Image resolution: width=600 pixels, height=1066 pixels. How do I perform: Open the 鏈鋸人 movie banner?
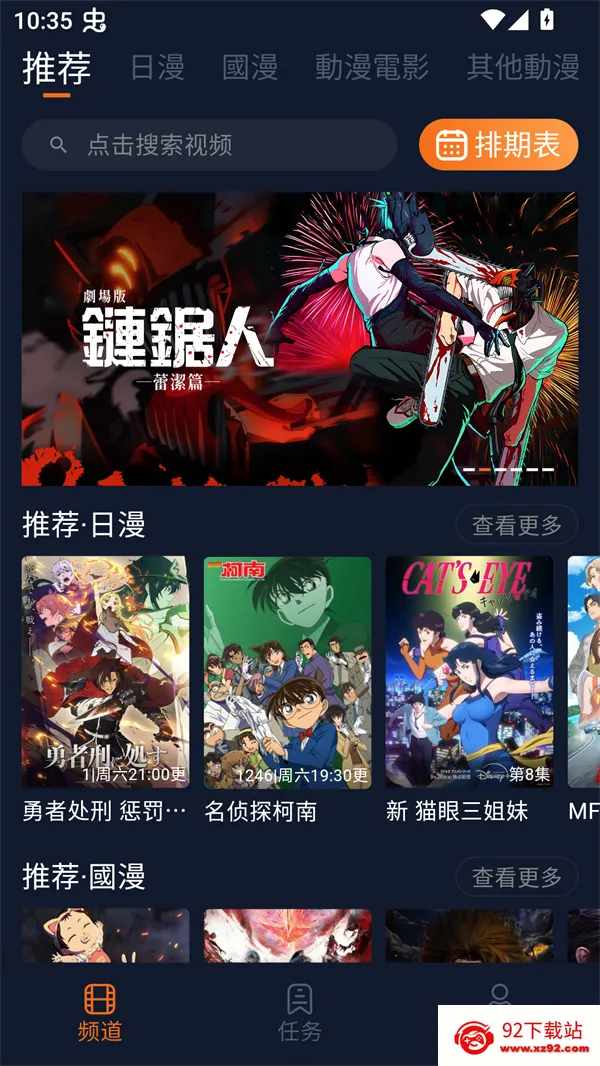[x=300, y=339]
